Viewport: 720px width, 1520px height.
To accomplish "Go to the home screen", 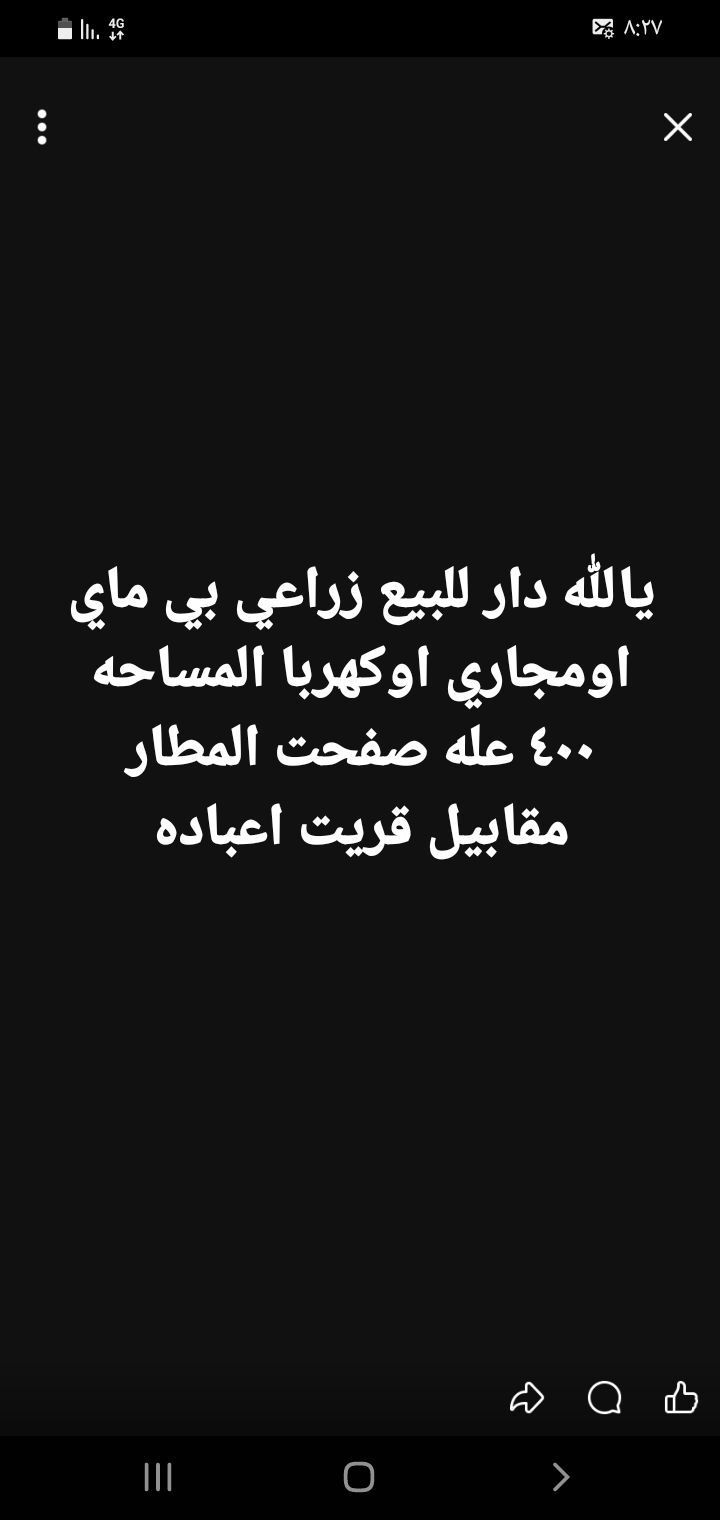I will (359, 1477).
